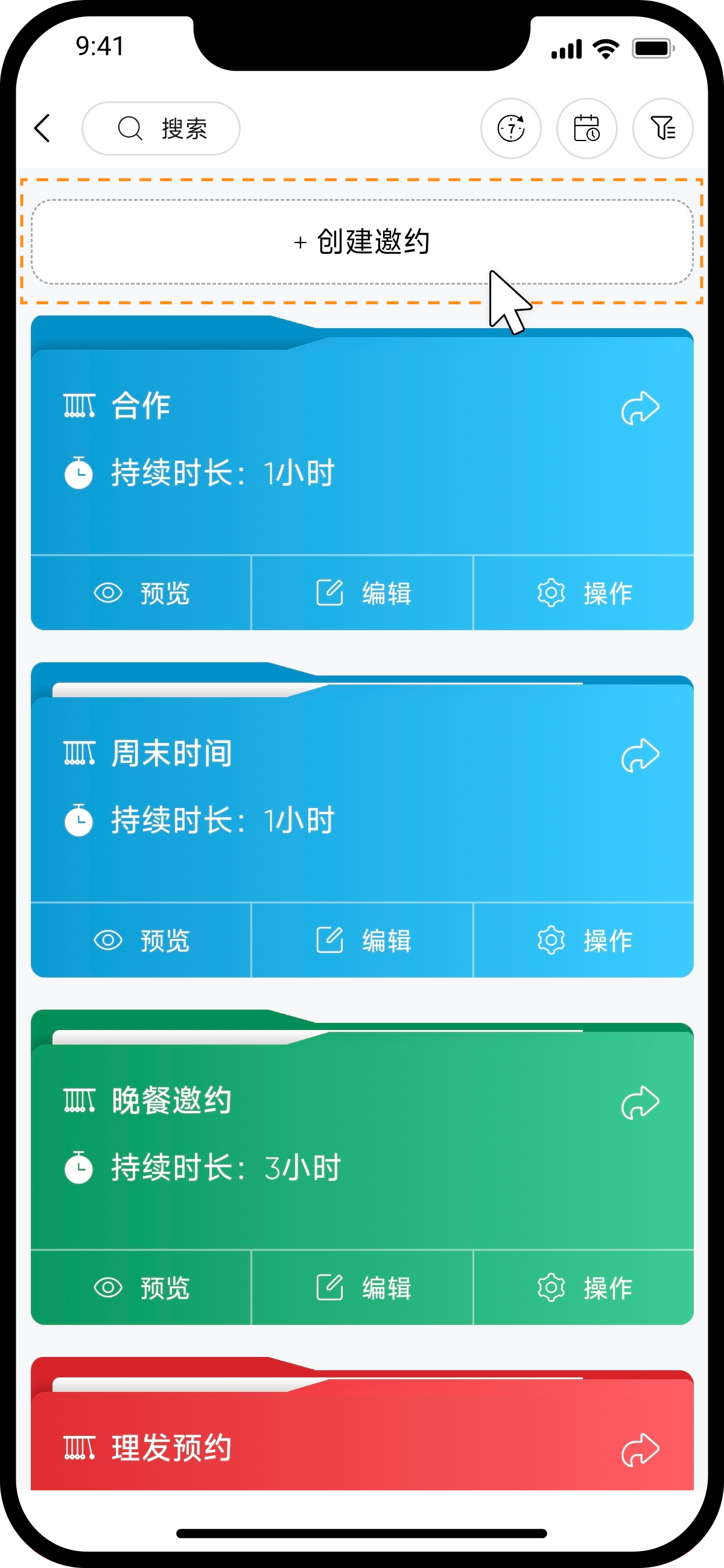Share the 理发预约 card
This screenshot has width=724, height=1568.
pos(640,1450)
